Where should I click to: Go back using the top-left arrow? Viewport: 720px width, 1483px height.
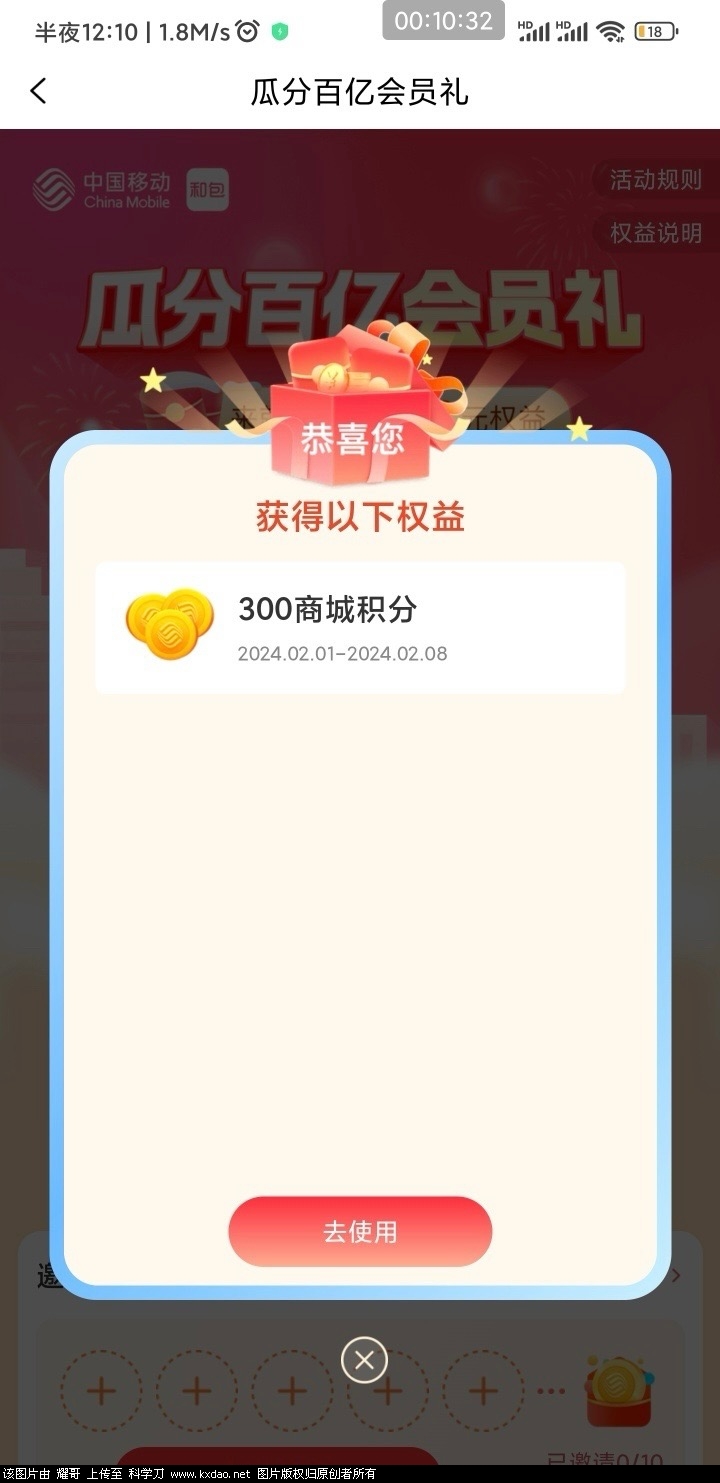[x=38, y=92]
